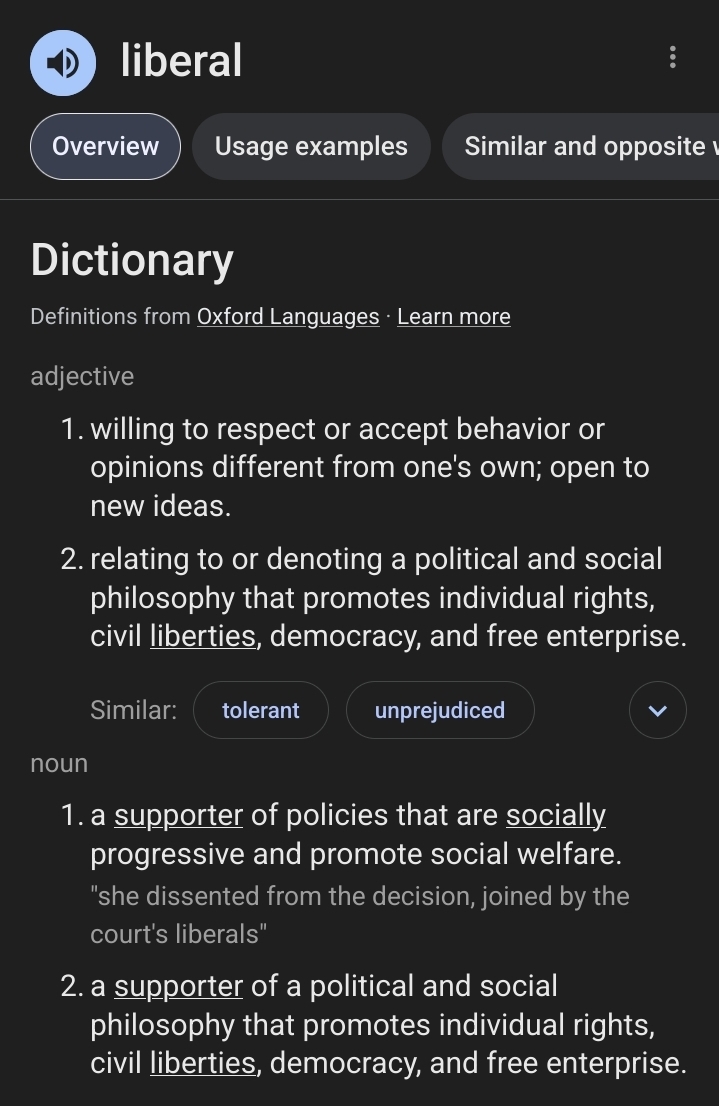Look up liberties in the adjective definition
Screen dimensions: 719x1106
coord(203,636)
